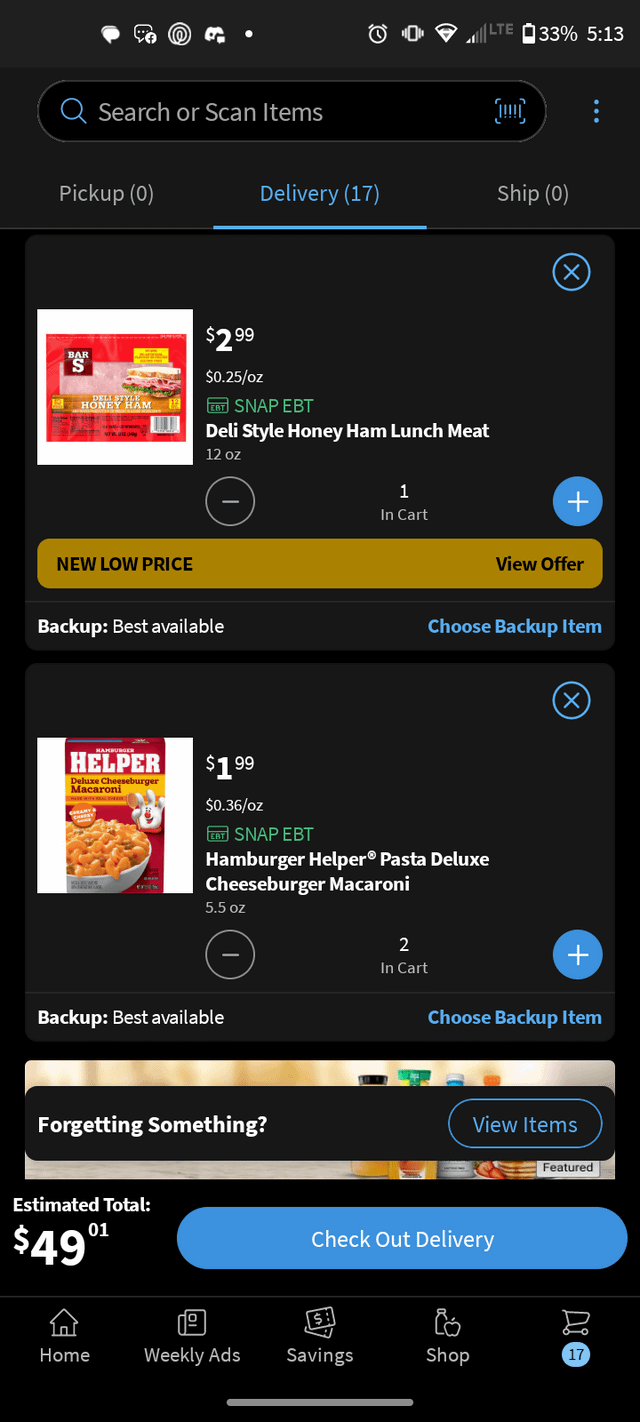The width and height of the screenshot is (640, 1422).
Task: Add one more Hamburger Helper
Action: (x=578, y=955)
